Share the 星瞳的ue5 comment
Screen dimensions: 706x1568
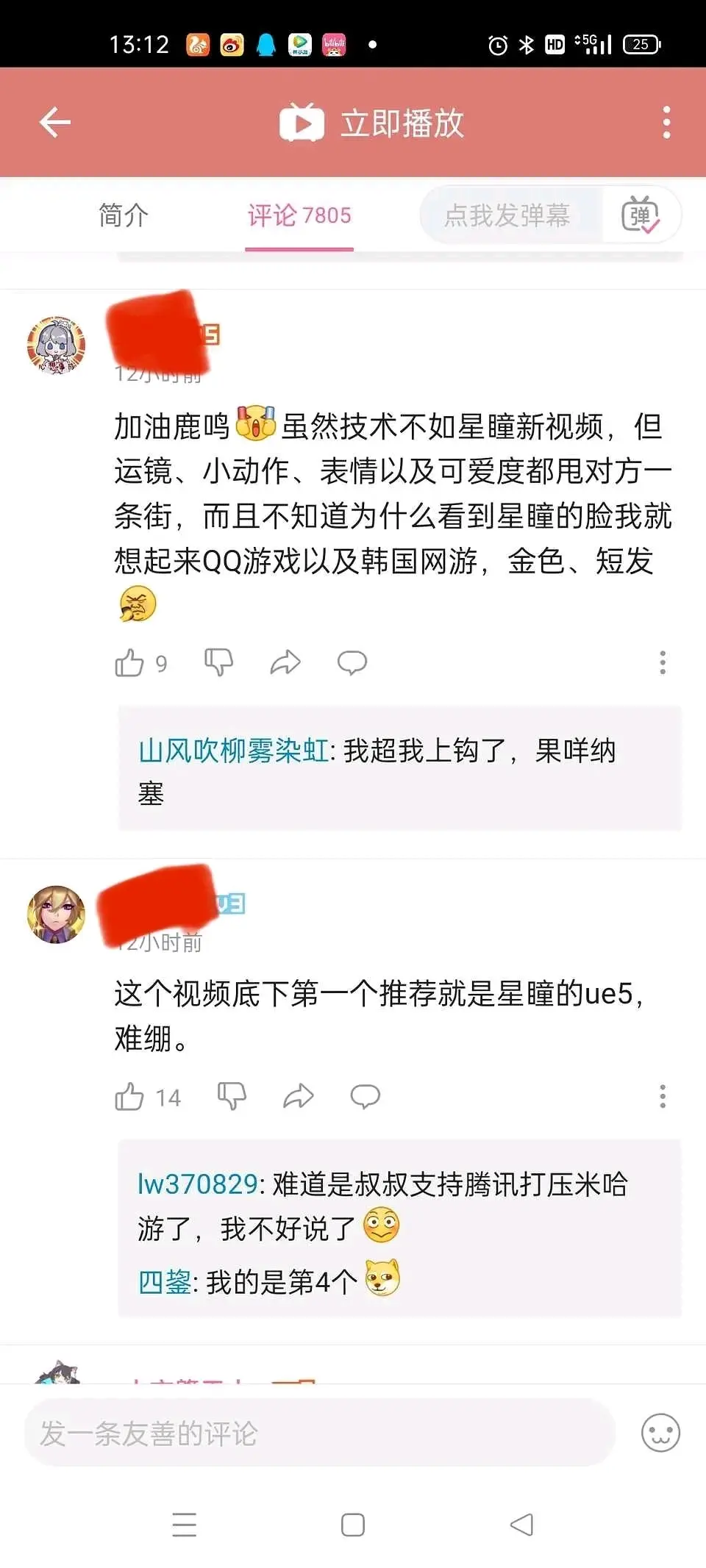(299, 1096)
